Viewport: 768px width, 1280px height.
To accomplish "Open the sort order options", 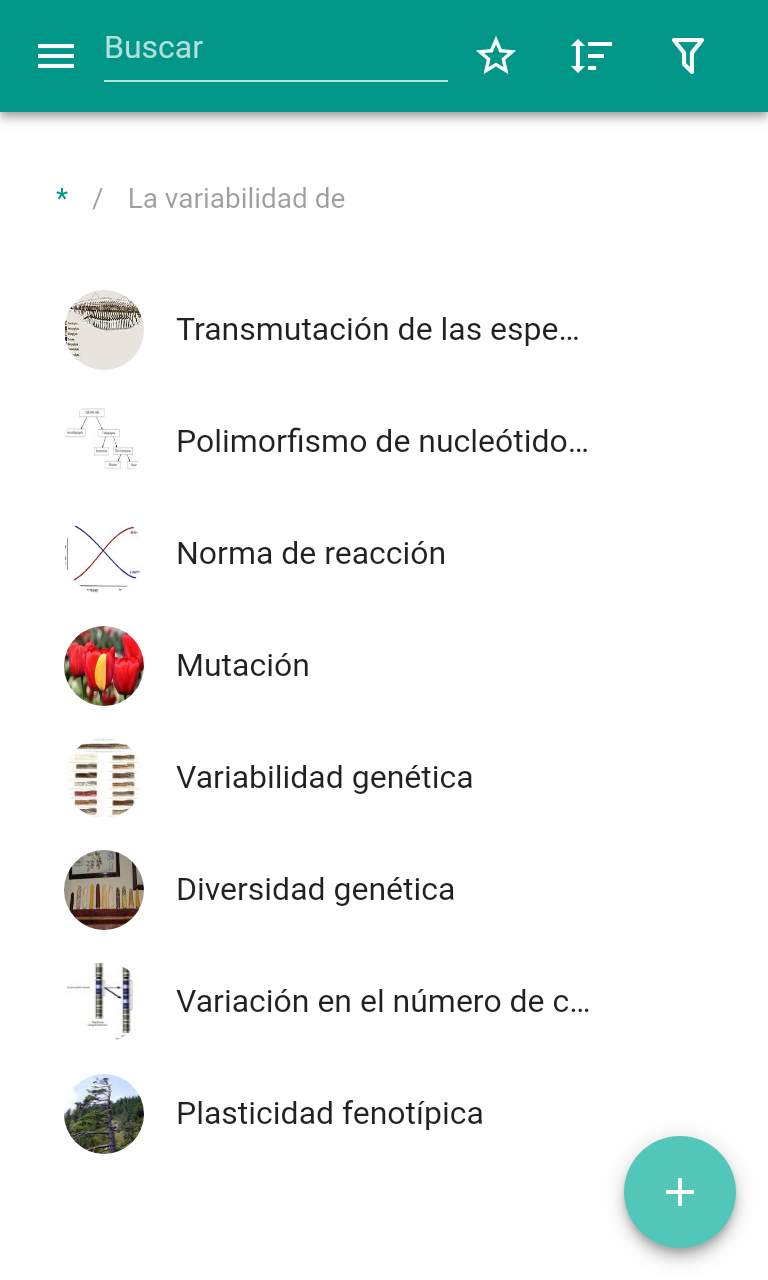I will click(591, 56).
